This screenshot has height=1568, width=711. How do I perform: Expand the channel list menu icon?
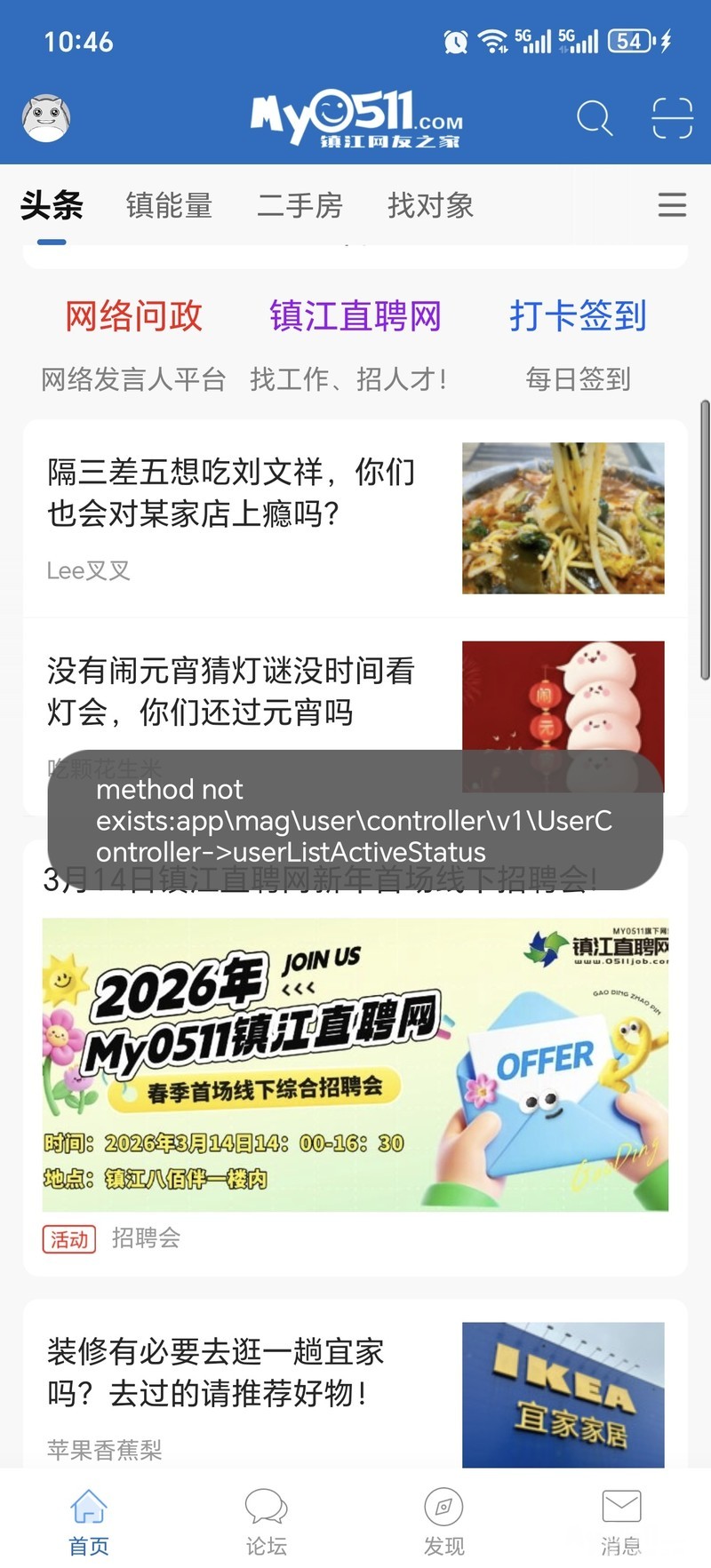[672, 205]
